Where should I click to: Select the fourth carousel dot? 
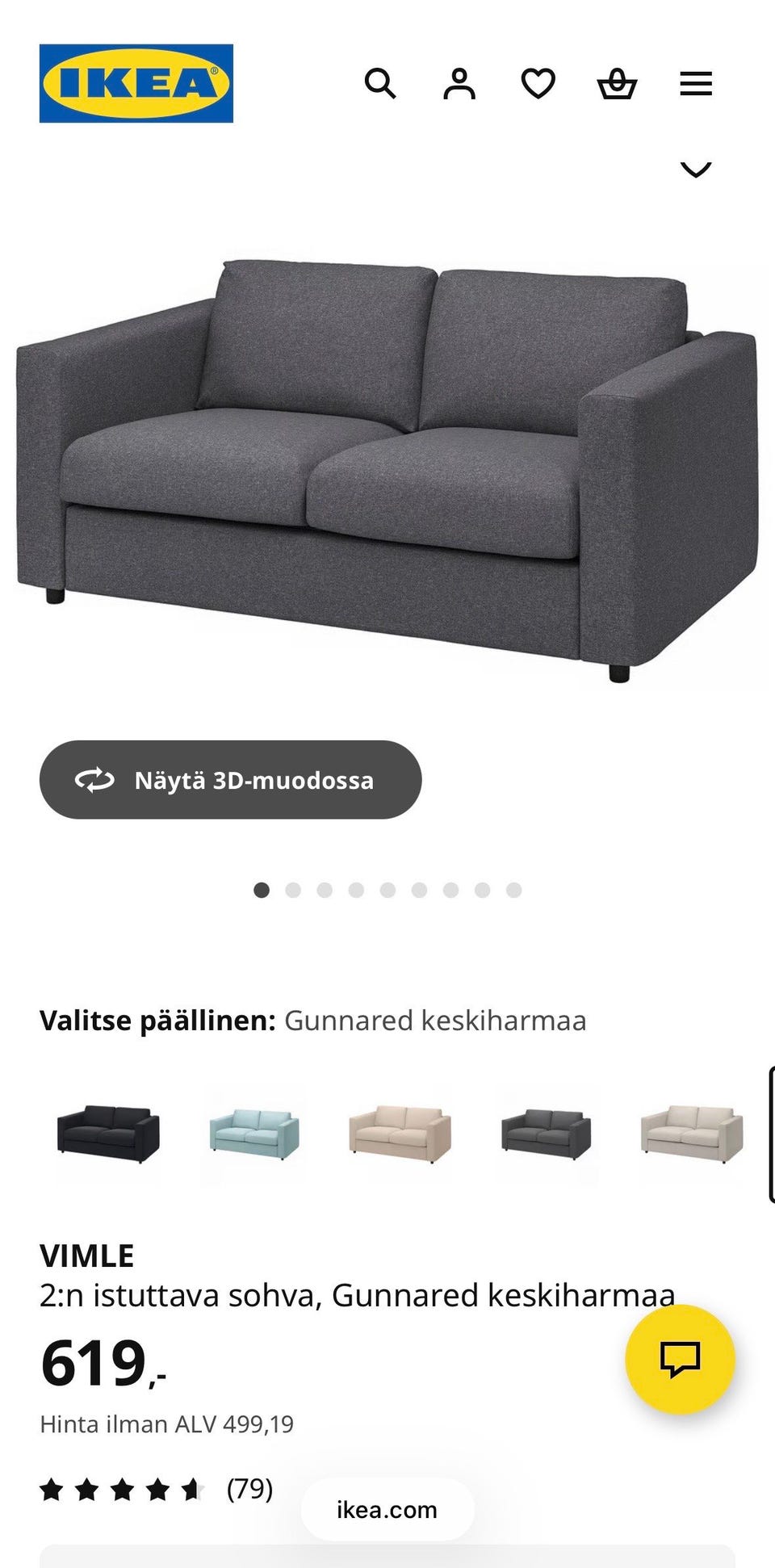(x=355, y=888)
